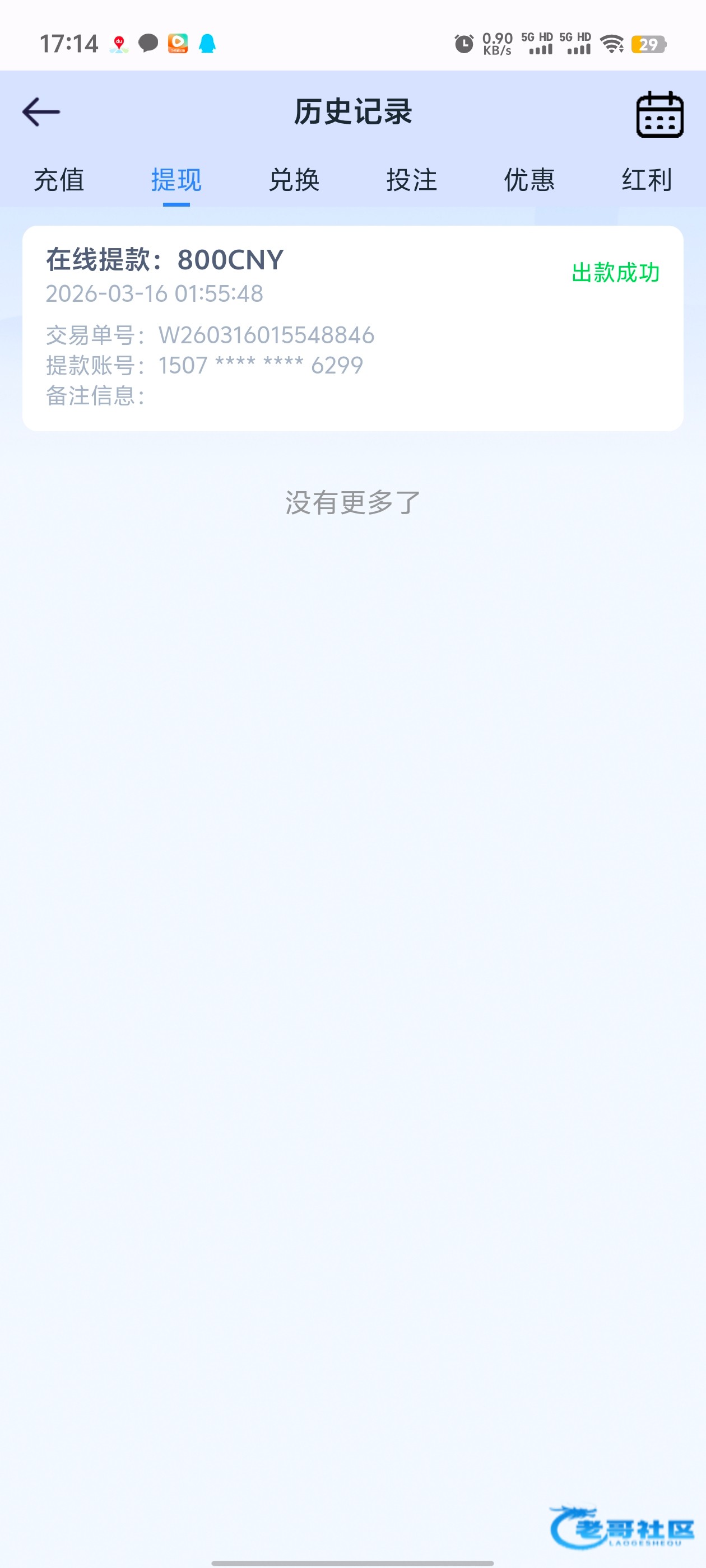This screenshot has width=706, height=1568.
Task: Switch to the 红利 tab
Action: coord(646,180)
